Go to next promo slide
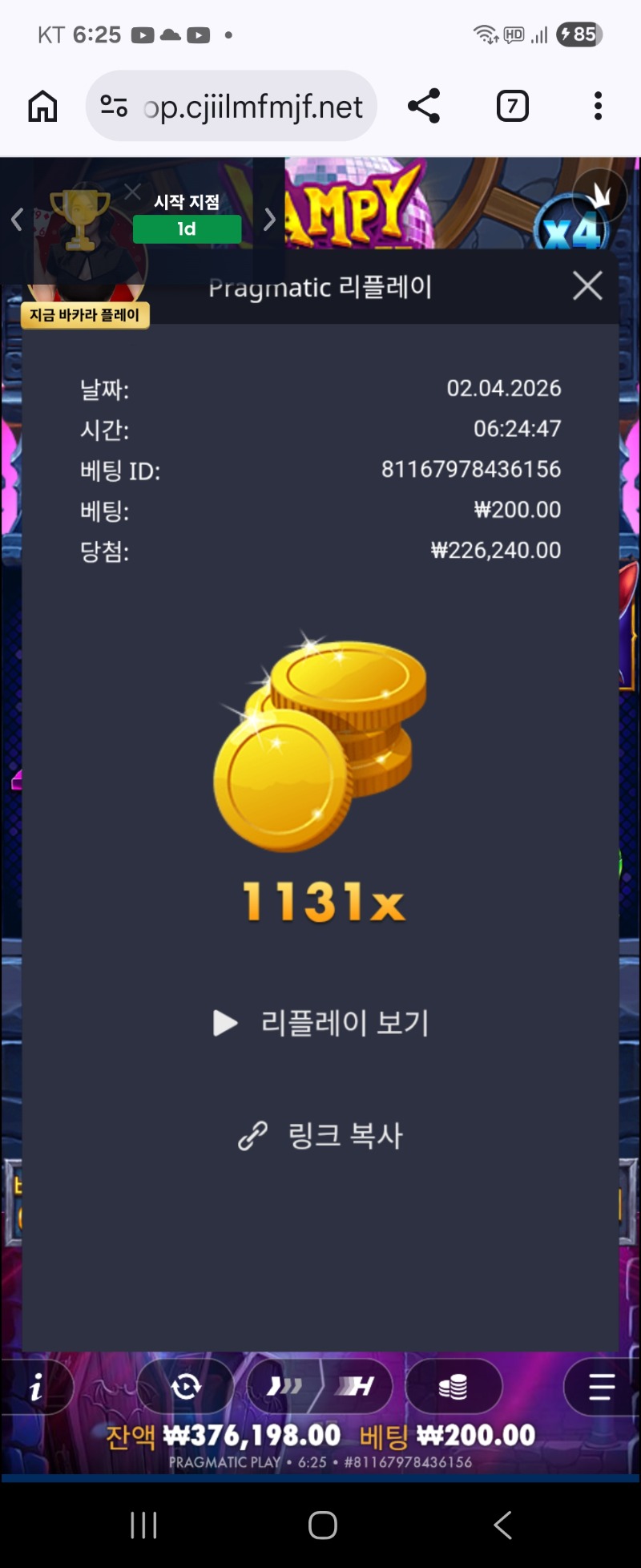The image size is (641, 1568). [269, 219]
